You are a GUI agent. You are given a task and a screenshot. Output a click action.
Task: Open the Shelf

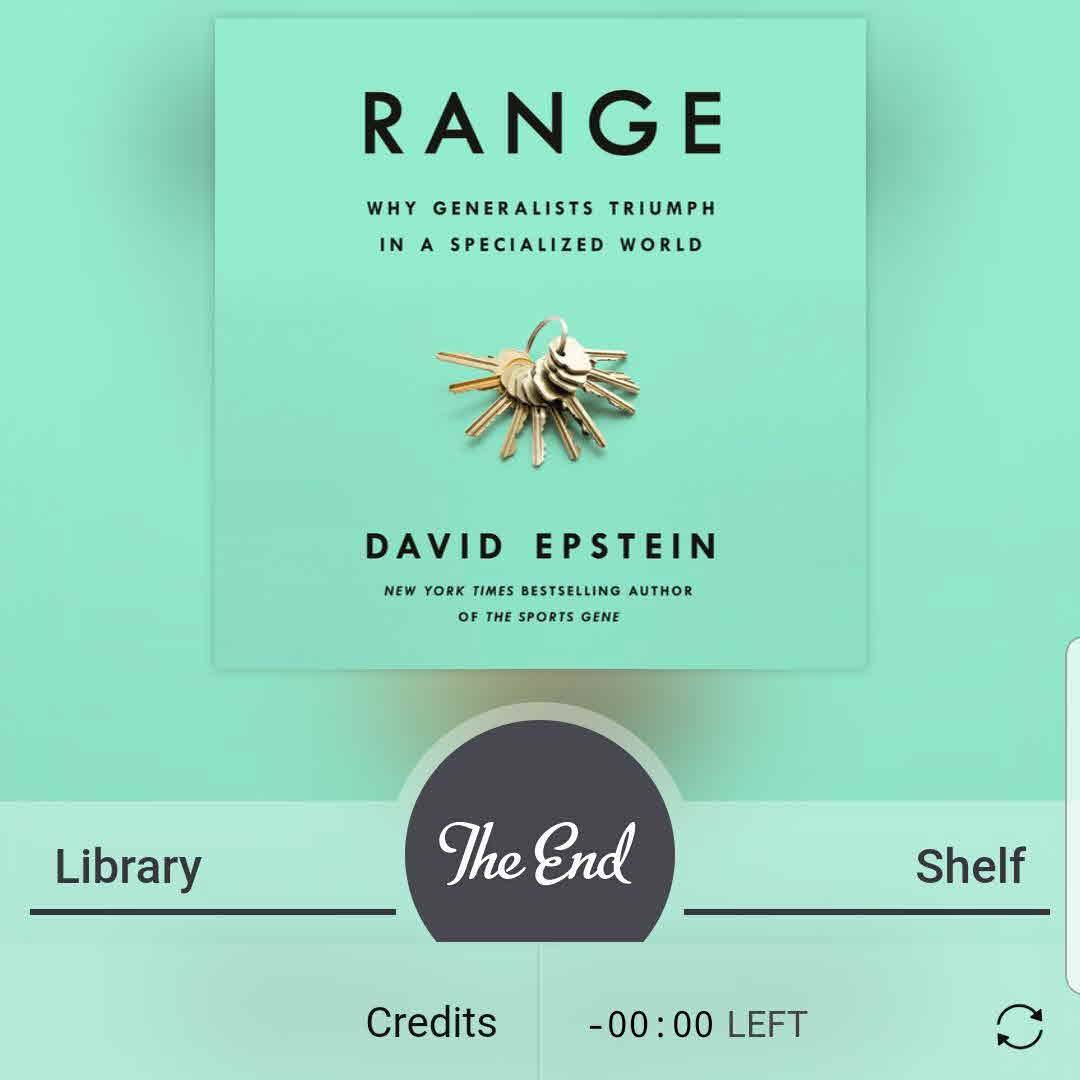coord(969,867)
